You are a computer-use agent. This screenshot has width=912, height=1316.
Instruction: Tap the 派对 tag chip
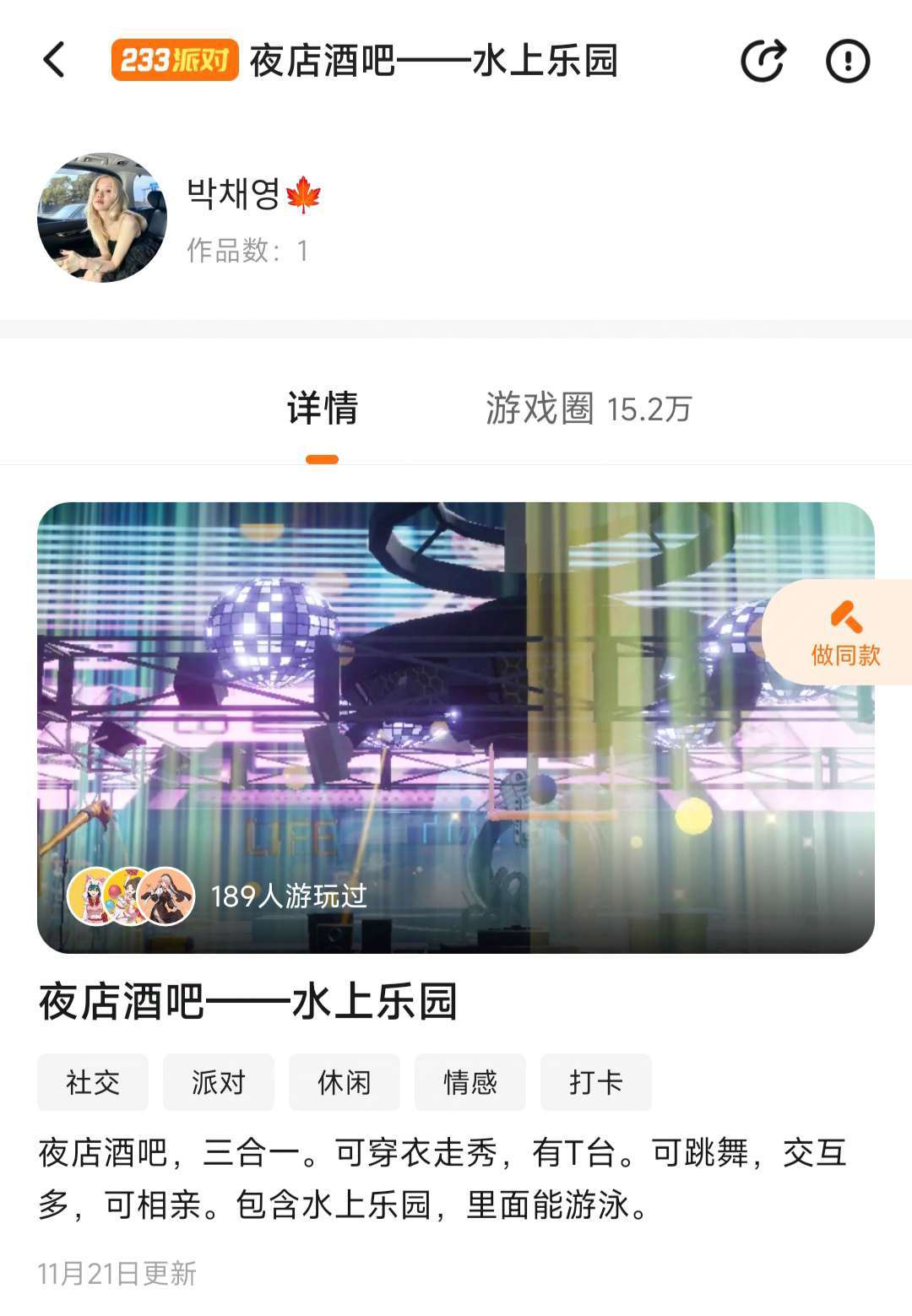tap(219, 1082)
